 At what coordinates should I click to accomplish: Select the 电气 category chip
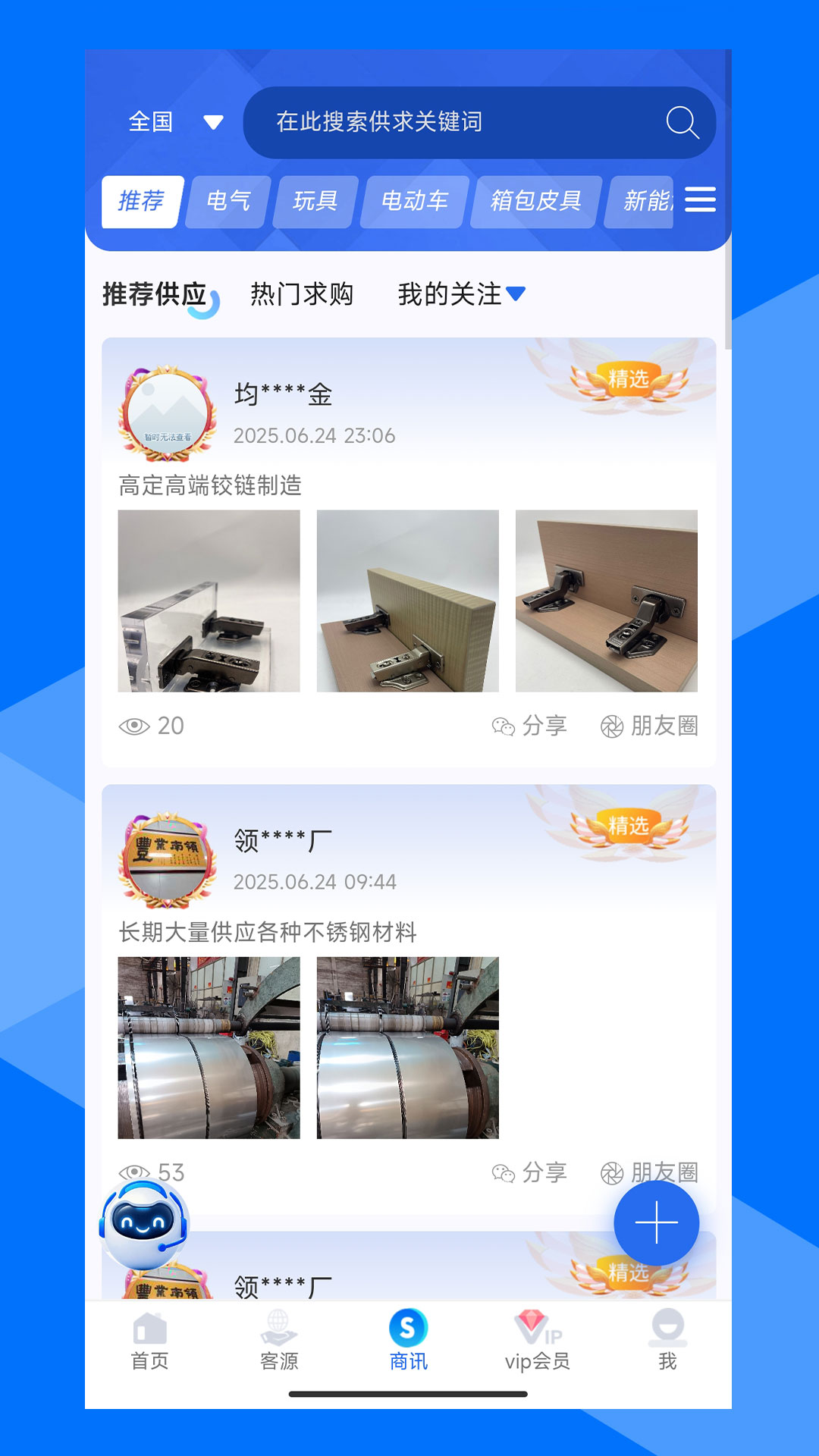coord(228,201)
